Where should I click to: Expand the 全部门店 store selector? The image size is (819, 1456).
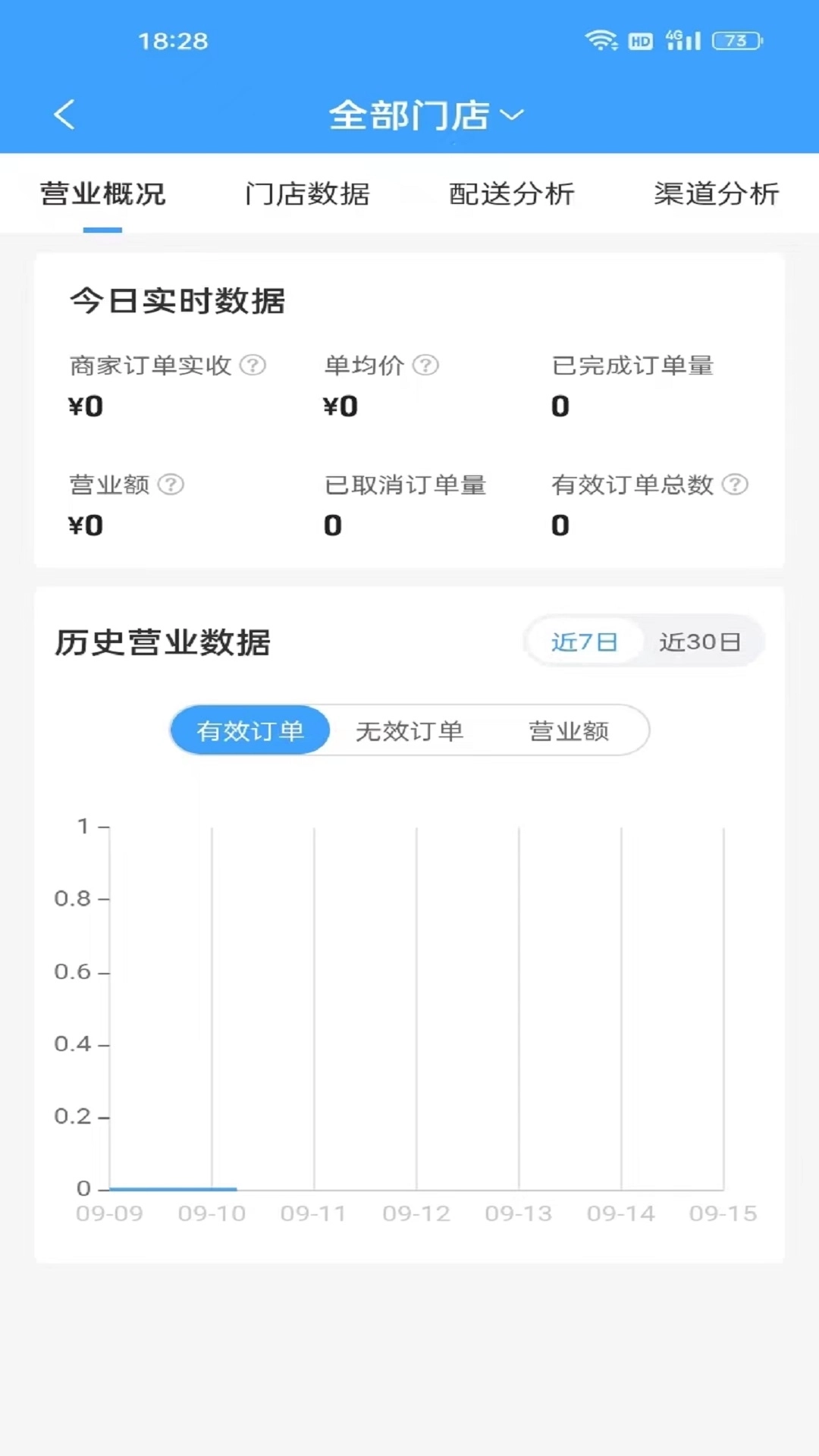pyautogui.click(x=409, y=115)
